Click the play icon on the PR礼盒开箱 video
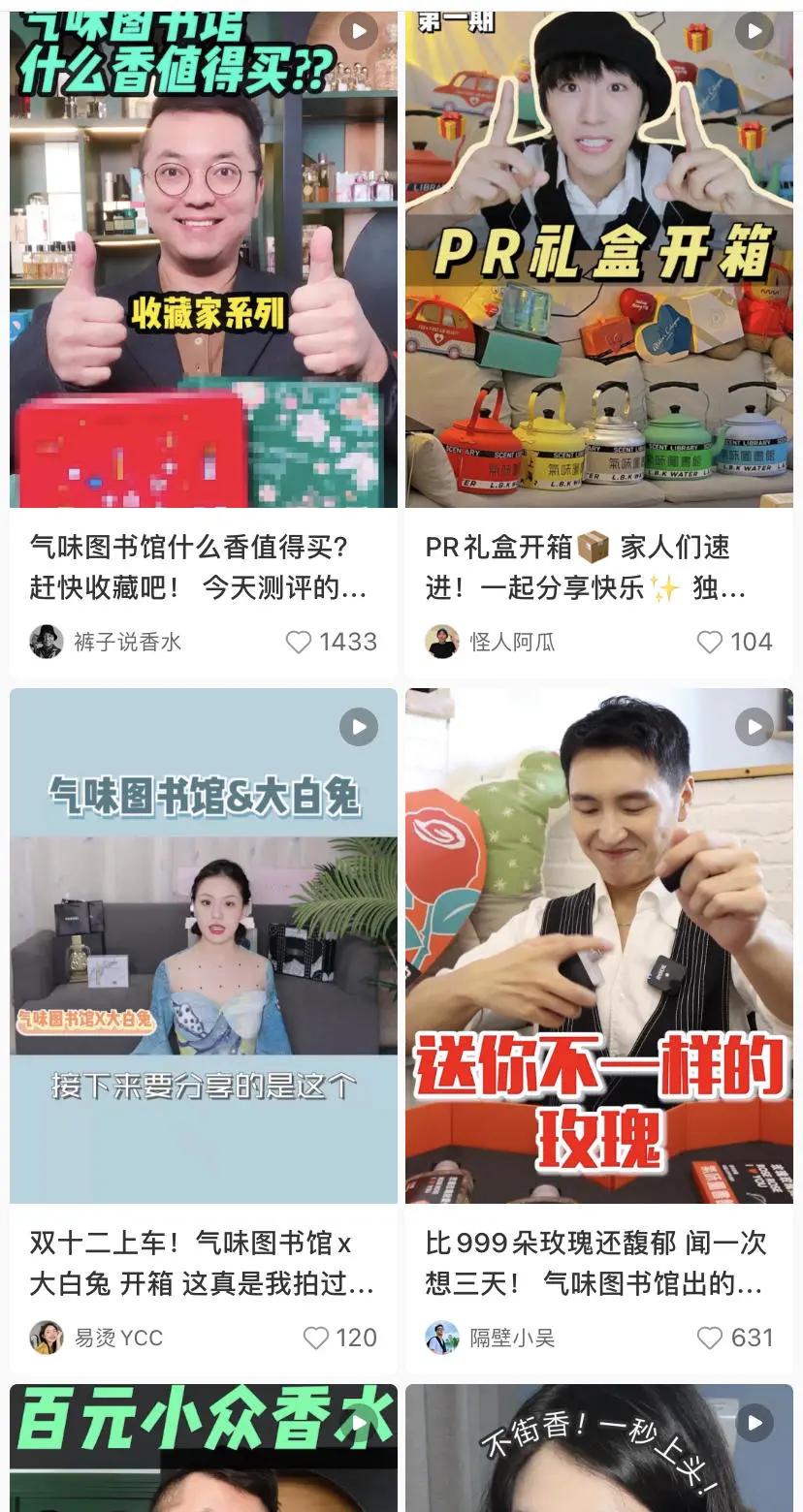Image resolution: width=803 pixels, height=1512 pixels. [755, 32]
